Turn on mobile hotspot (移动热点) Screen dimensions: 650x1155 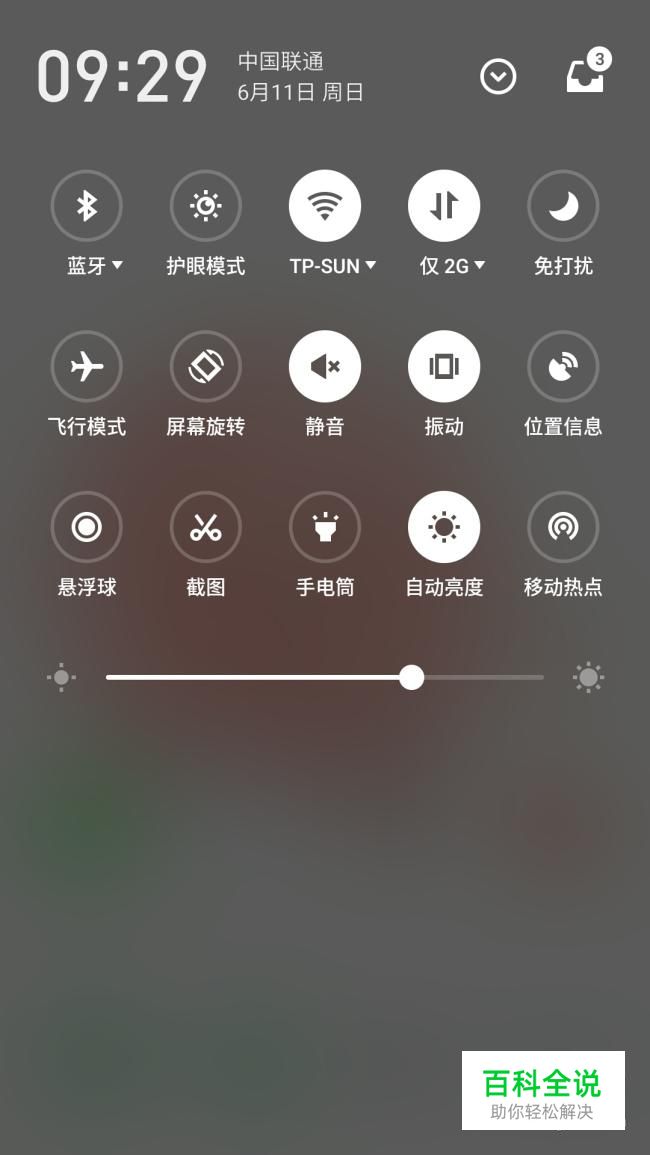pyautogui.click(x=563, y=527)
